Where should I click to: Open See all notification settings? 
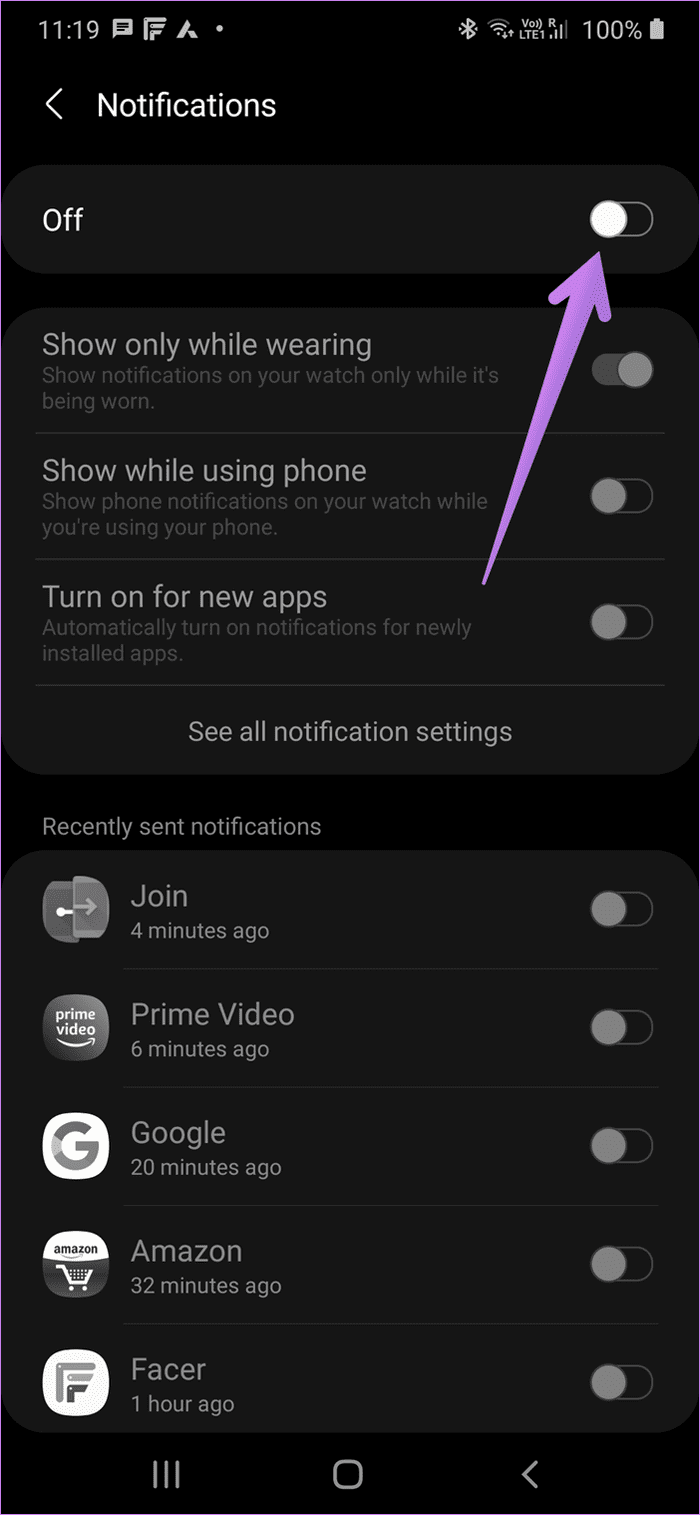350,731
